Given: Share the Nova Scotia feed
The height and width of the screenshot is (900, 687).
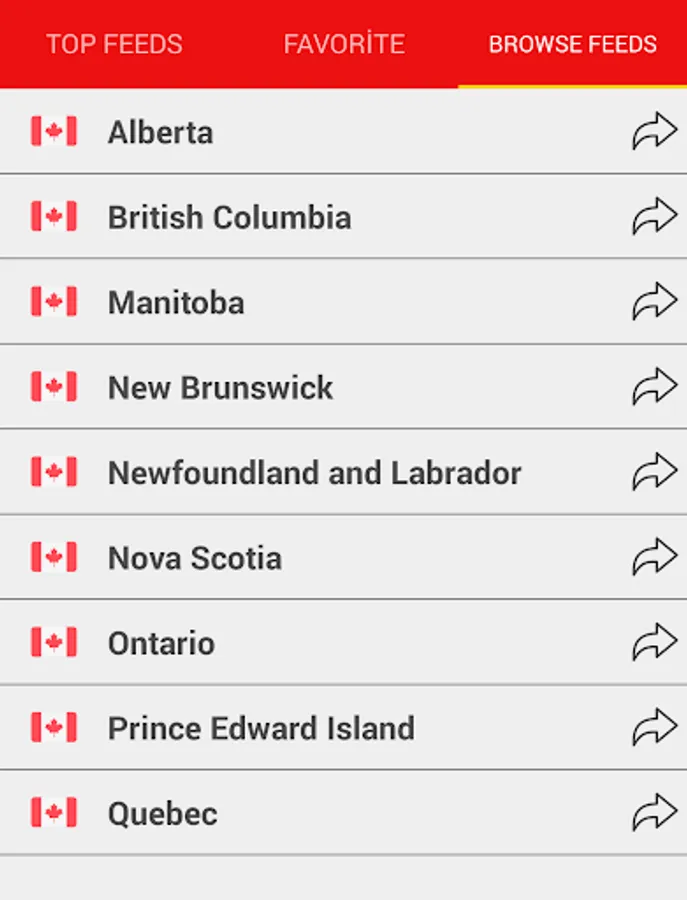Looking at the screenshot, I should click(x=654, y=557).
